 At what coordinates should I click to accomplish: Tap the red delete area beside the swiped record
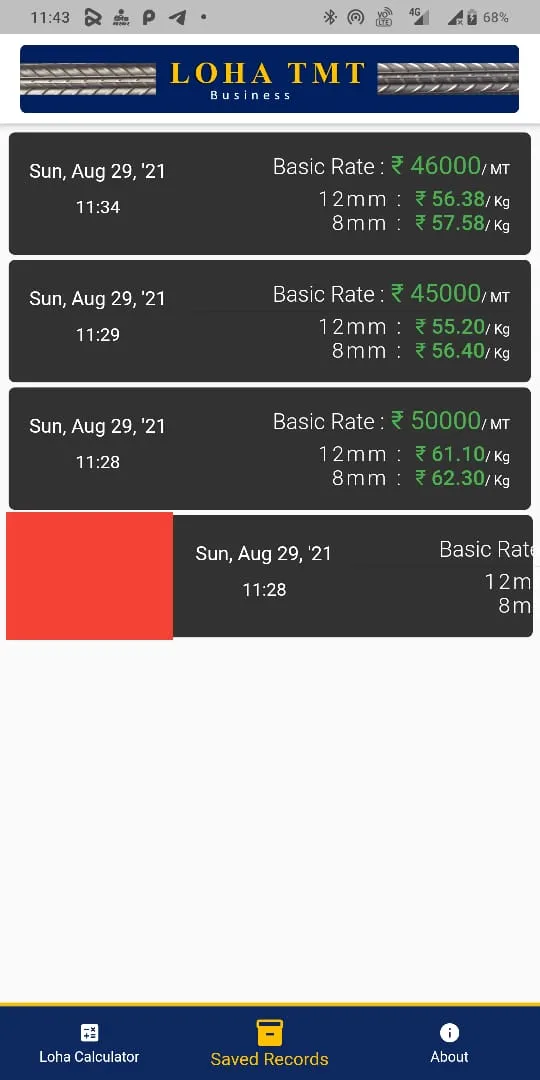90,576
